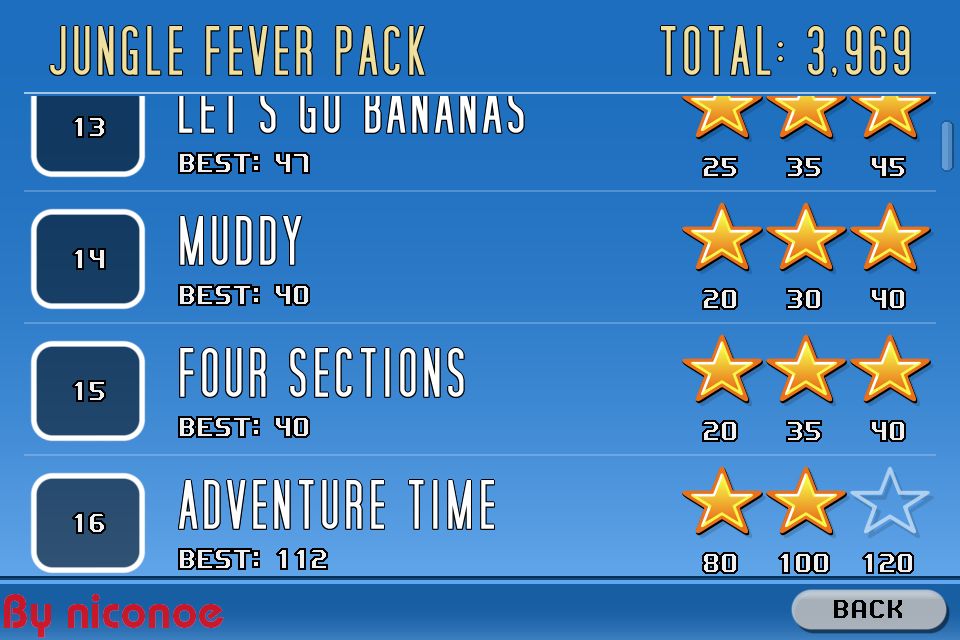This screenshot has height=640, width=960.
Task: Go back using the BACK button
Action: click(x=867, y=609)
